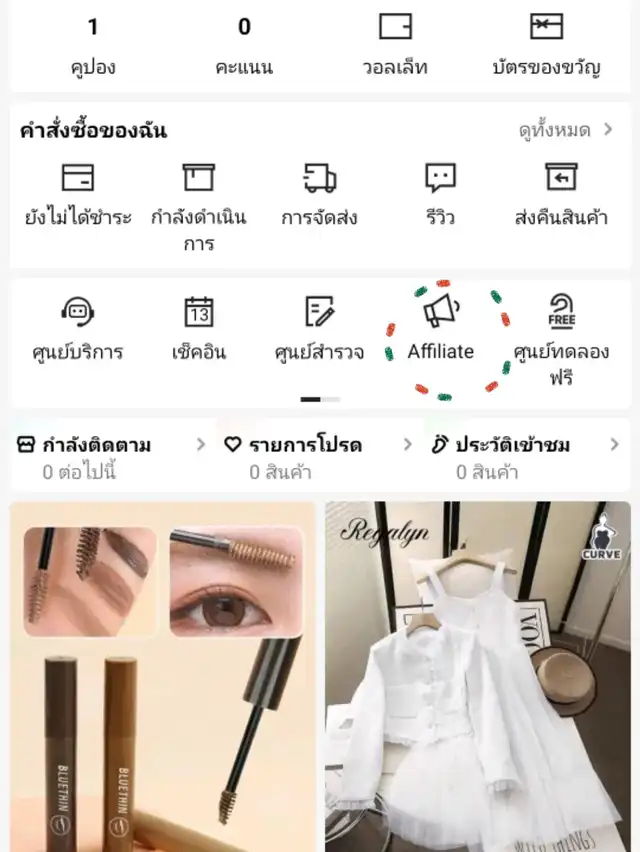Image resolution: width=640 pixels, height=852 pixels.
Task: Show processing orders (กำลังดำเนินการ)
Action: (199, 205)
